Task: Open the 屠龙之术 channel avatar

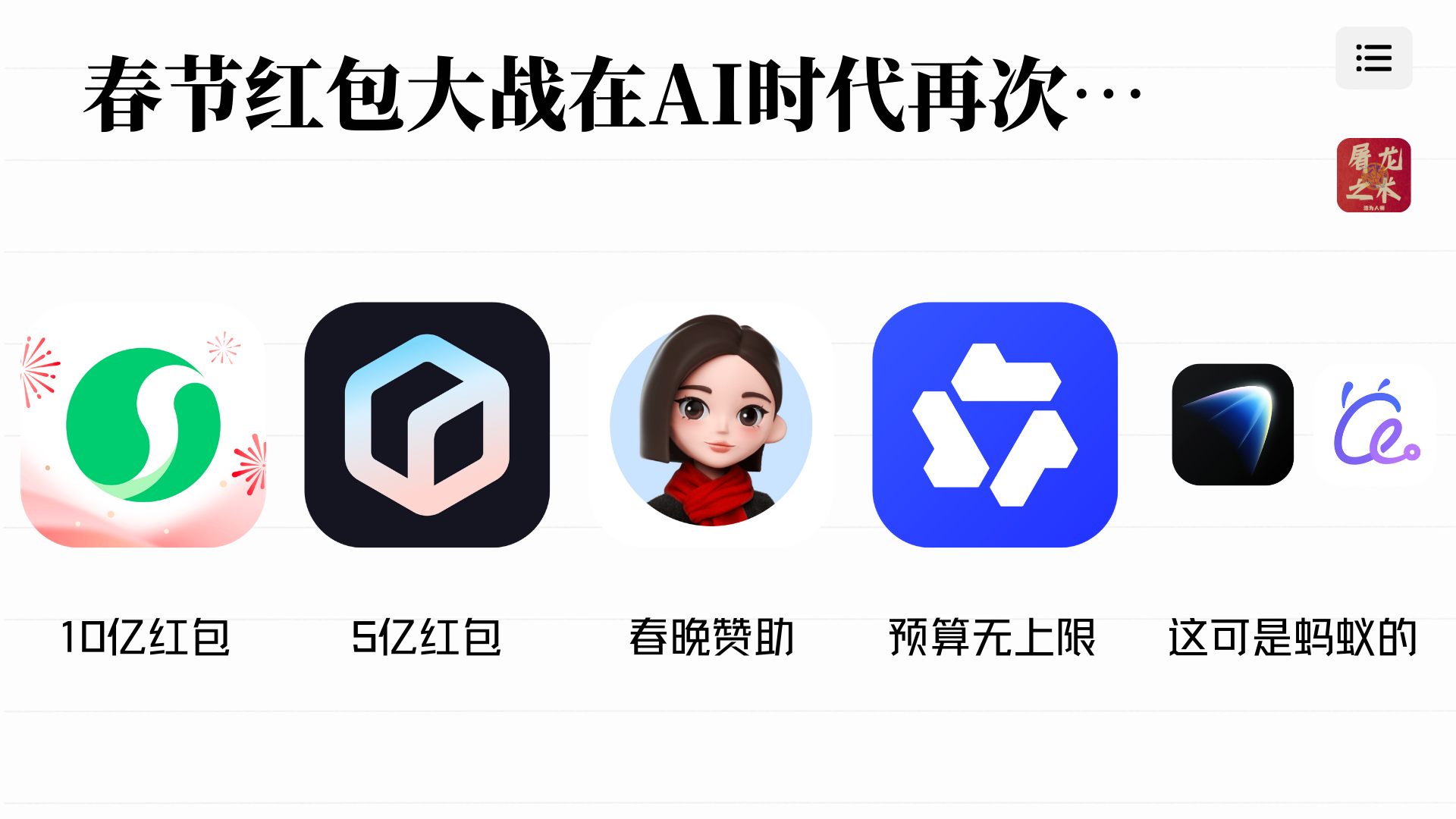Action: click(1373, 175)
